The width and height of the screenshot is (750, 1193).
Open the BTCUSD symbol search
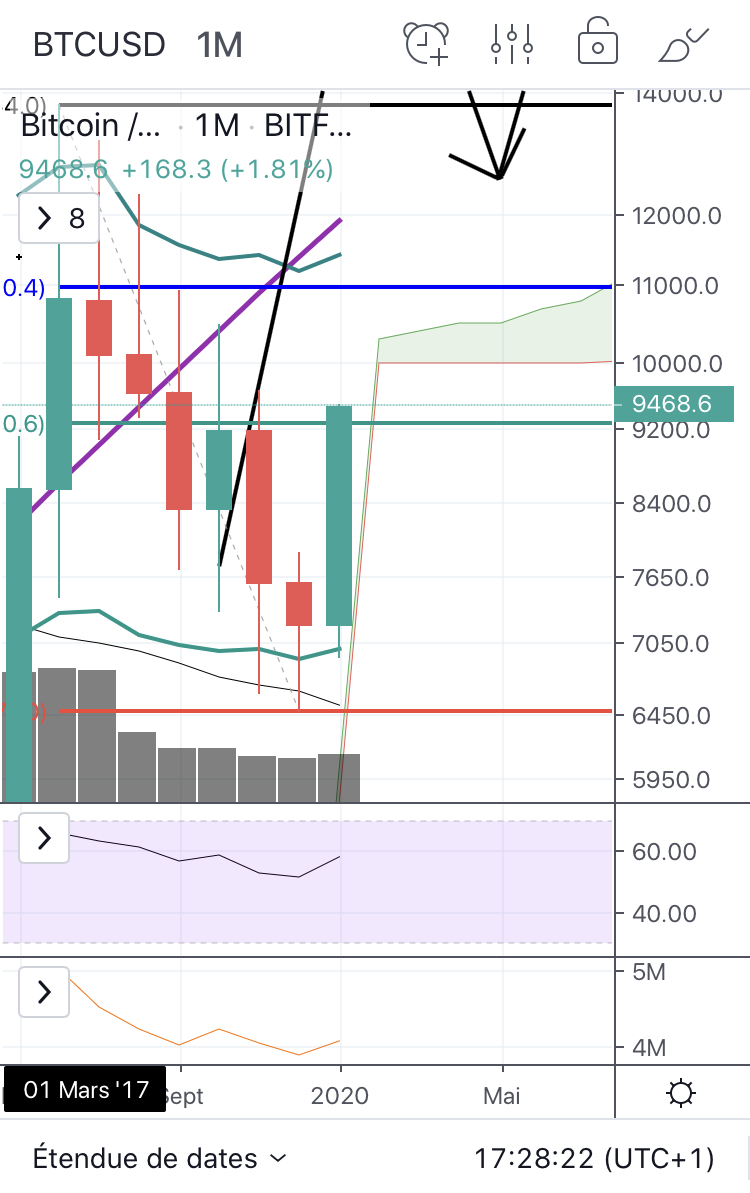tap(99, 45)
